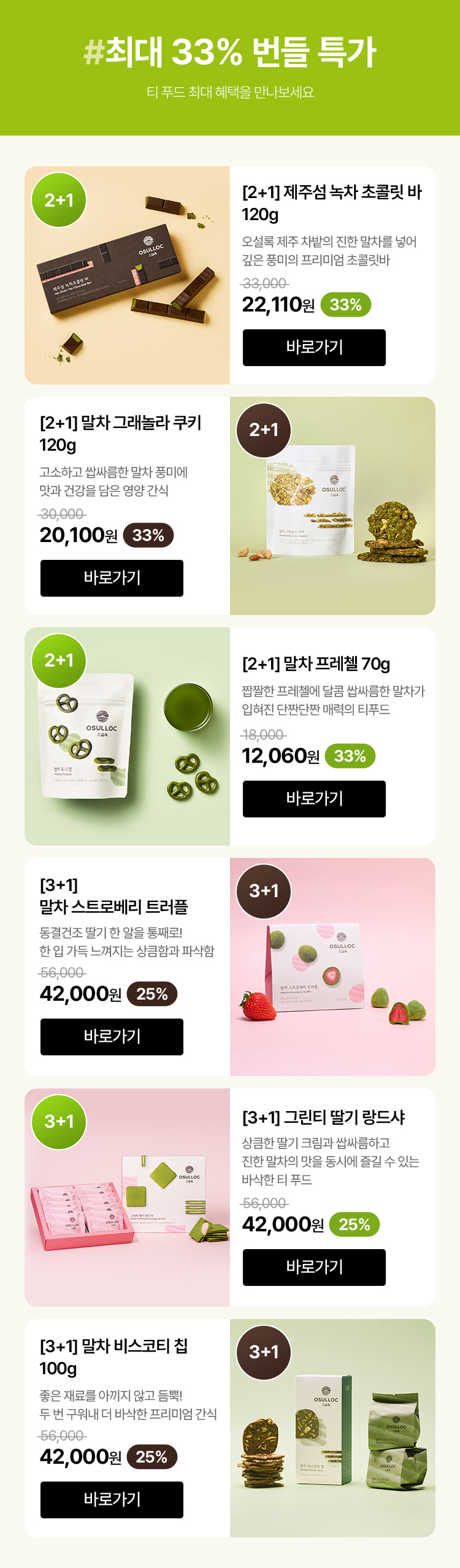The width and height of the screenshot is (460, 1568).
Task: Open the 녹차 초콜릿 바 product image
Action: point(127,275)
